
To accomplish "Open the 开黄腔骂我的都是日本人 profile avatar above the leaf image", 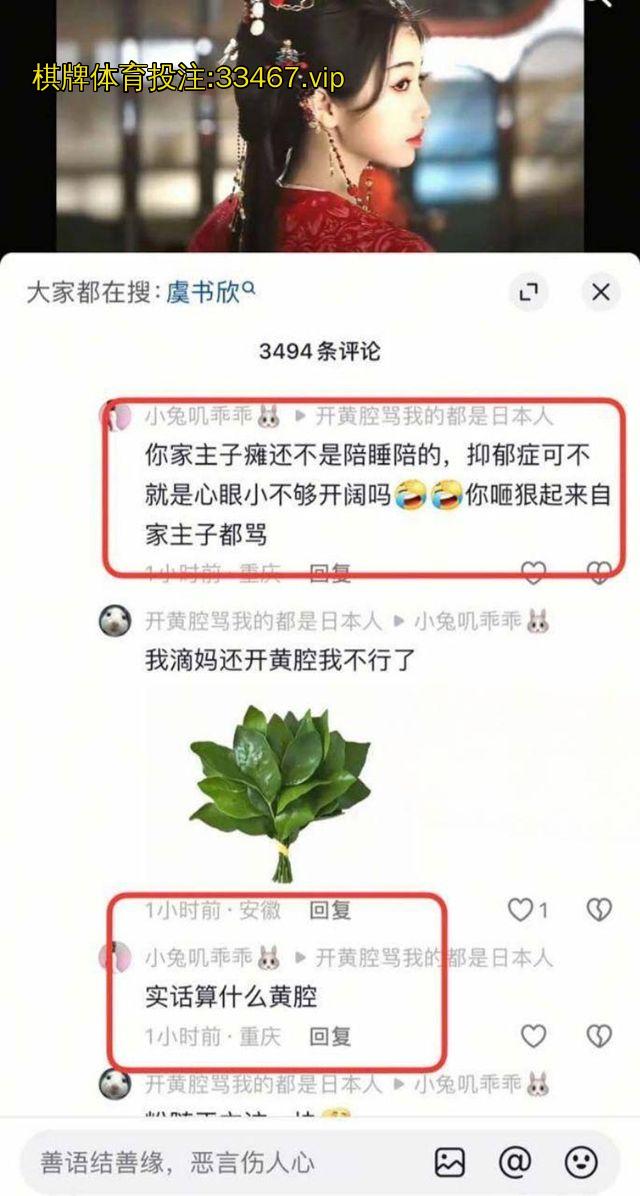I will pos(115,621).
